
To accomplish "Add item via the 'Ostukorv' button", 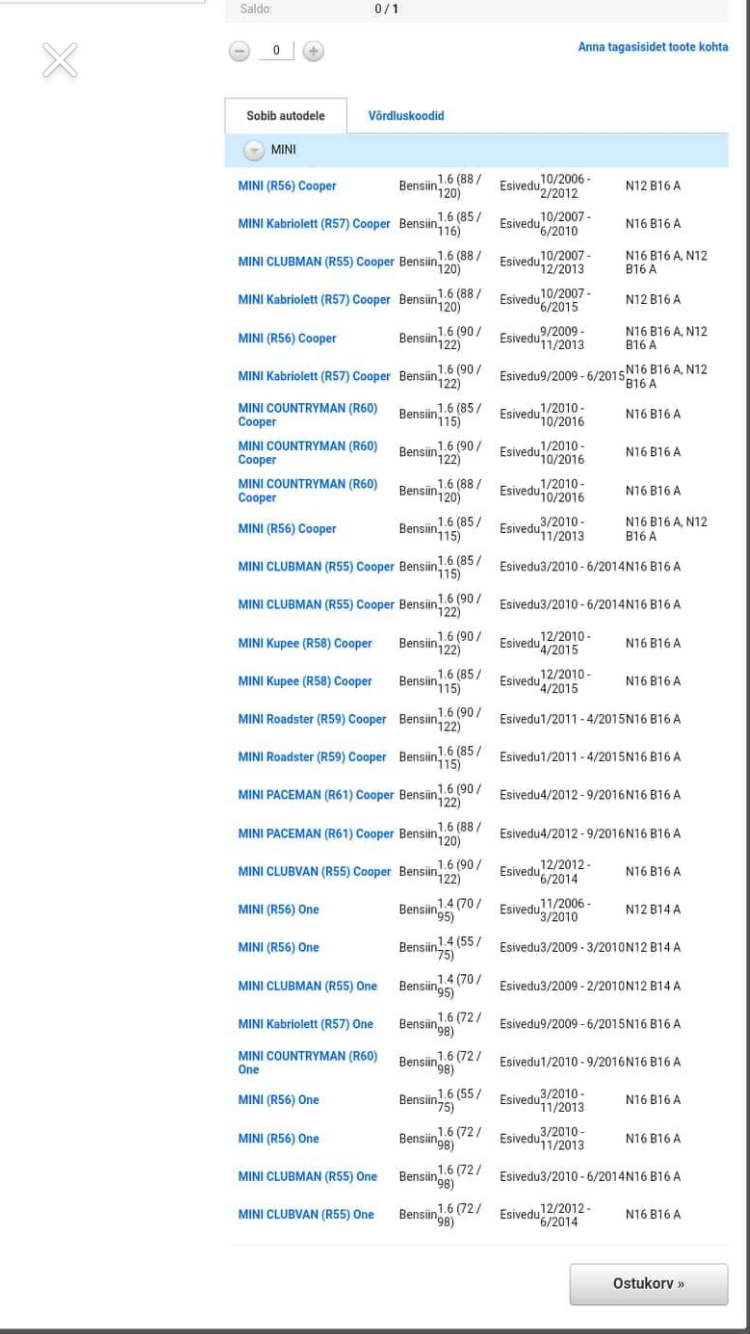I will tap(648, 1284).
